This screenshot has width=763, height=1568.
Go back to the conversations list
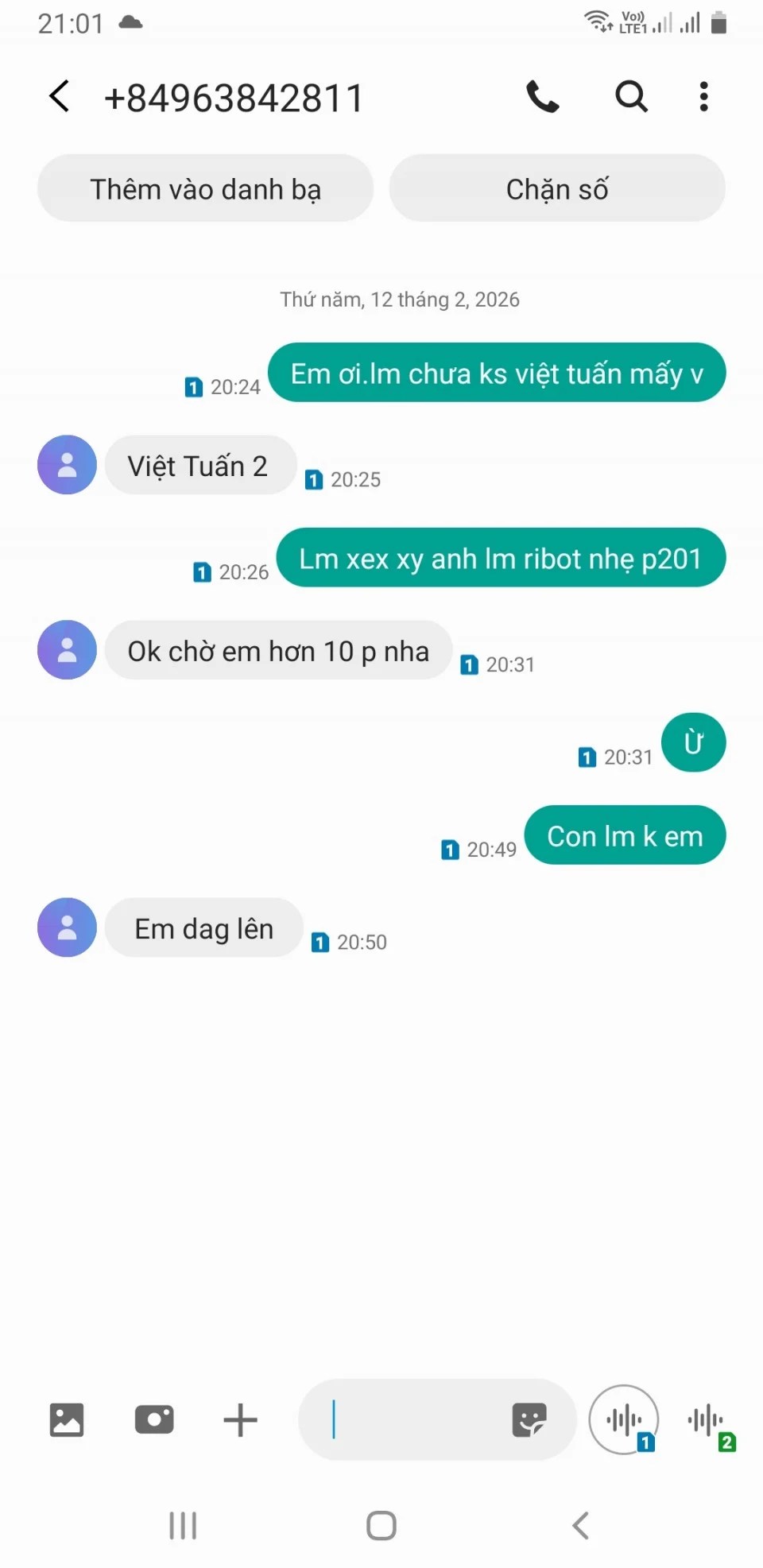pos(60,97)
